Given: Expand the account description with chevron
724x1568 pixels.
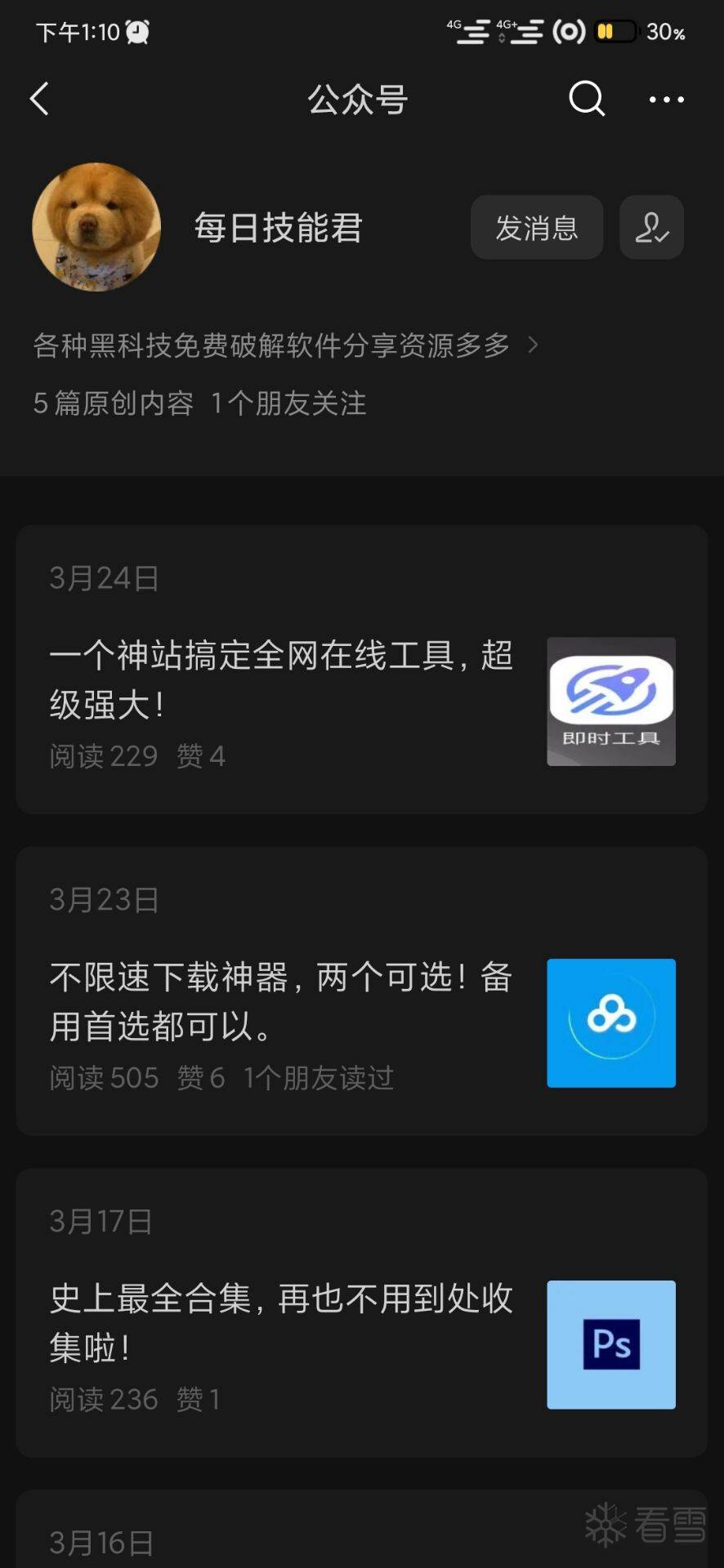Looking at the screenshot, I should pyautogui.click(x=532, y=345).
